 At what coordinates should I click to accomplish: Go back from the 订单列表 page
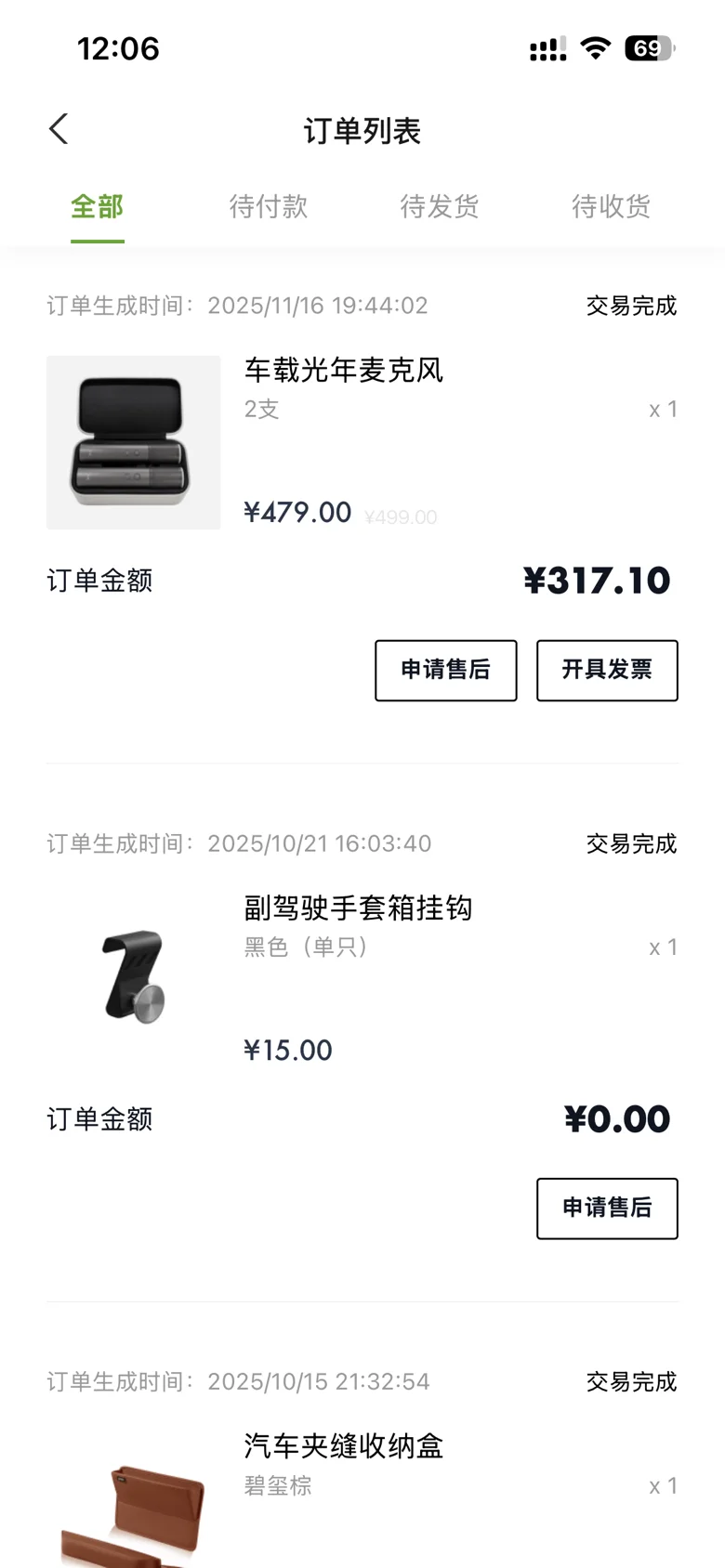click(x=59, y=129)
